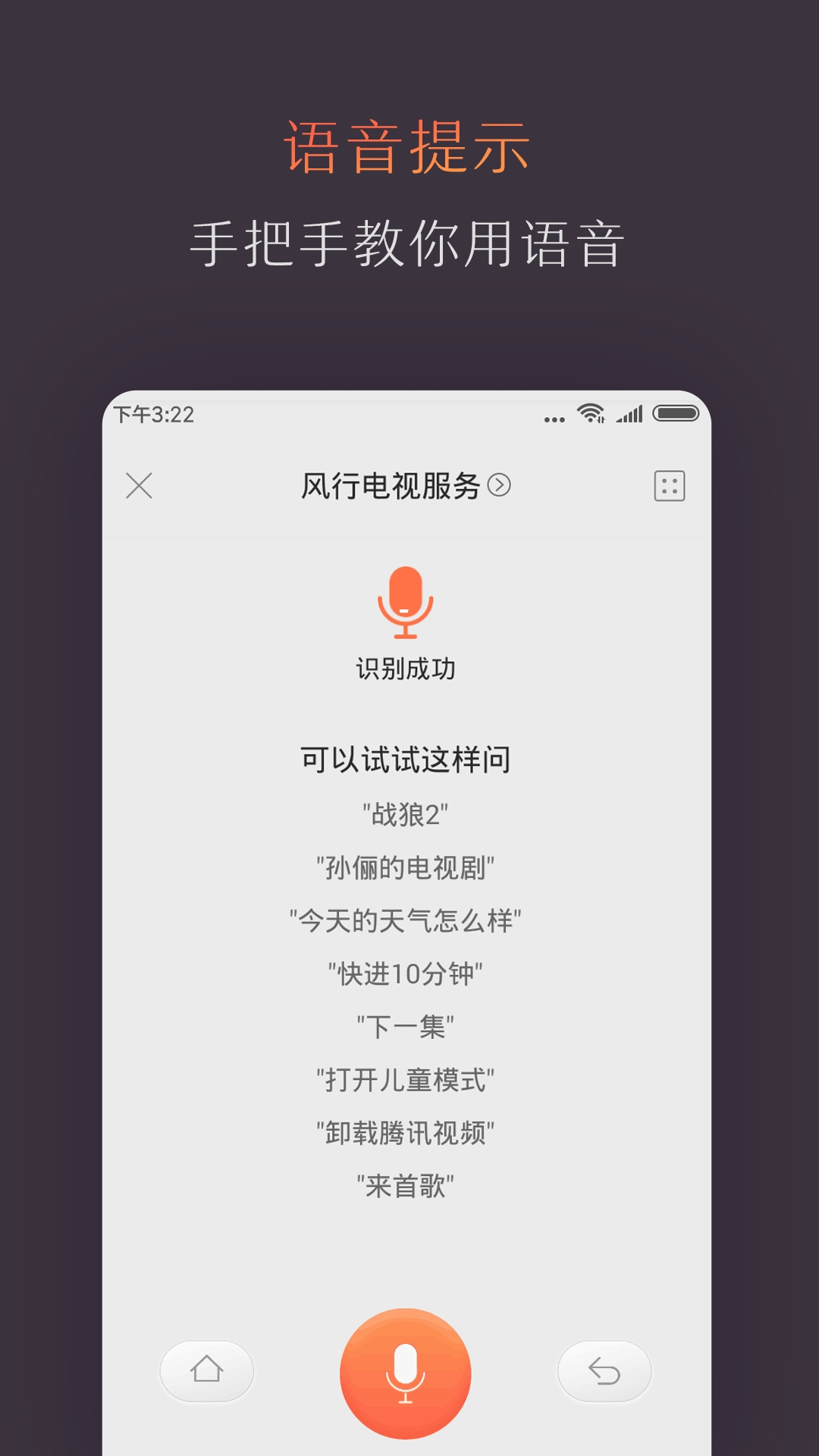Close the voice screen with the X

point(138,485)
